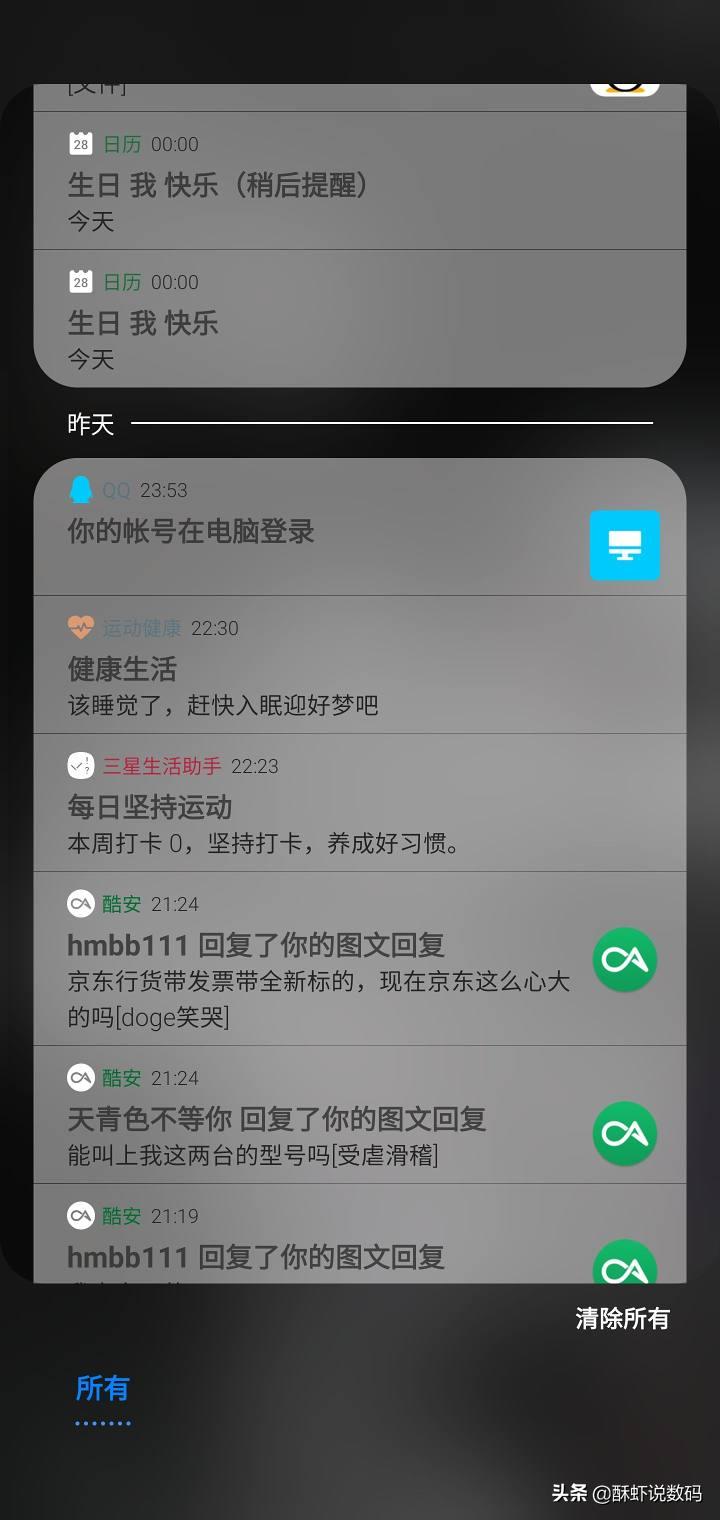Tap the 日历 calendar icon on first birthday reminder
This screenshot has width=720, height=1520.
point(81,144)
